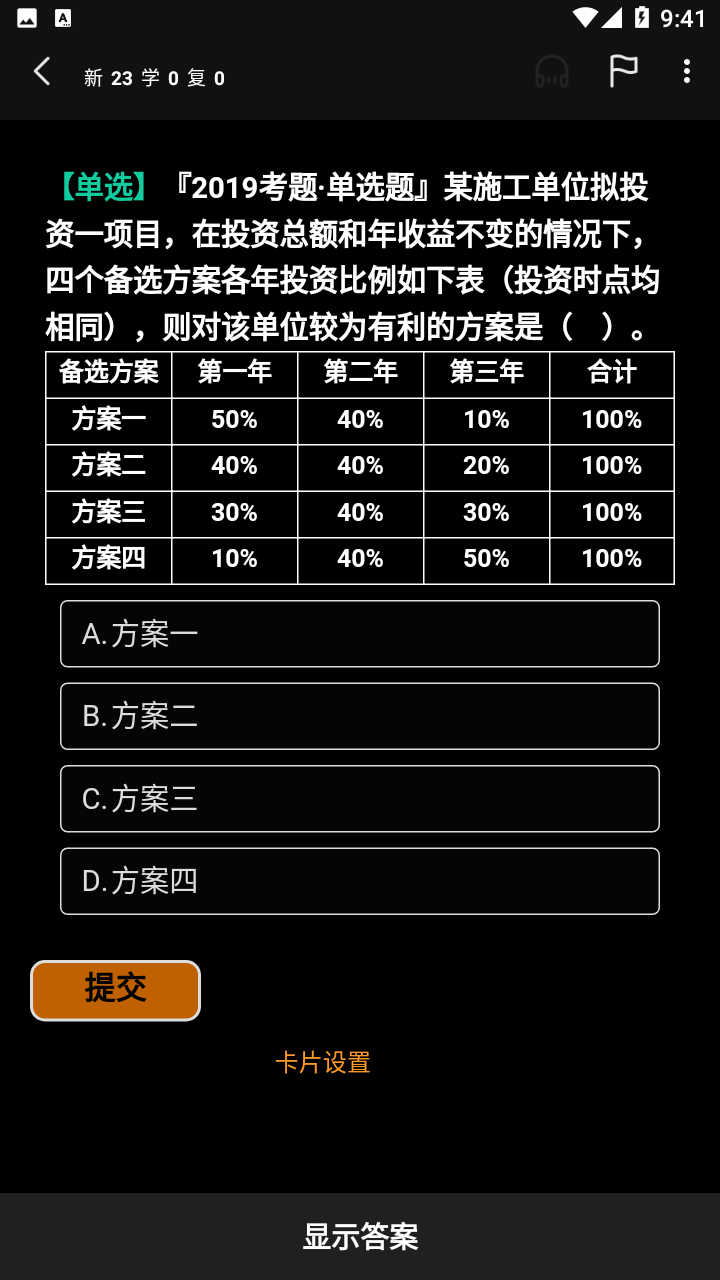Select answer A.方案一

tap(360, 634)
